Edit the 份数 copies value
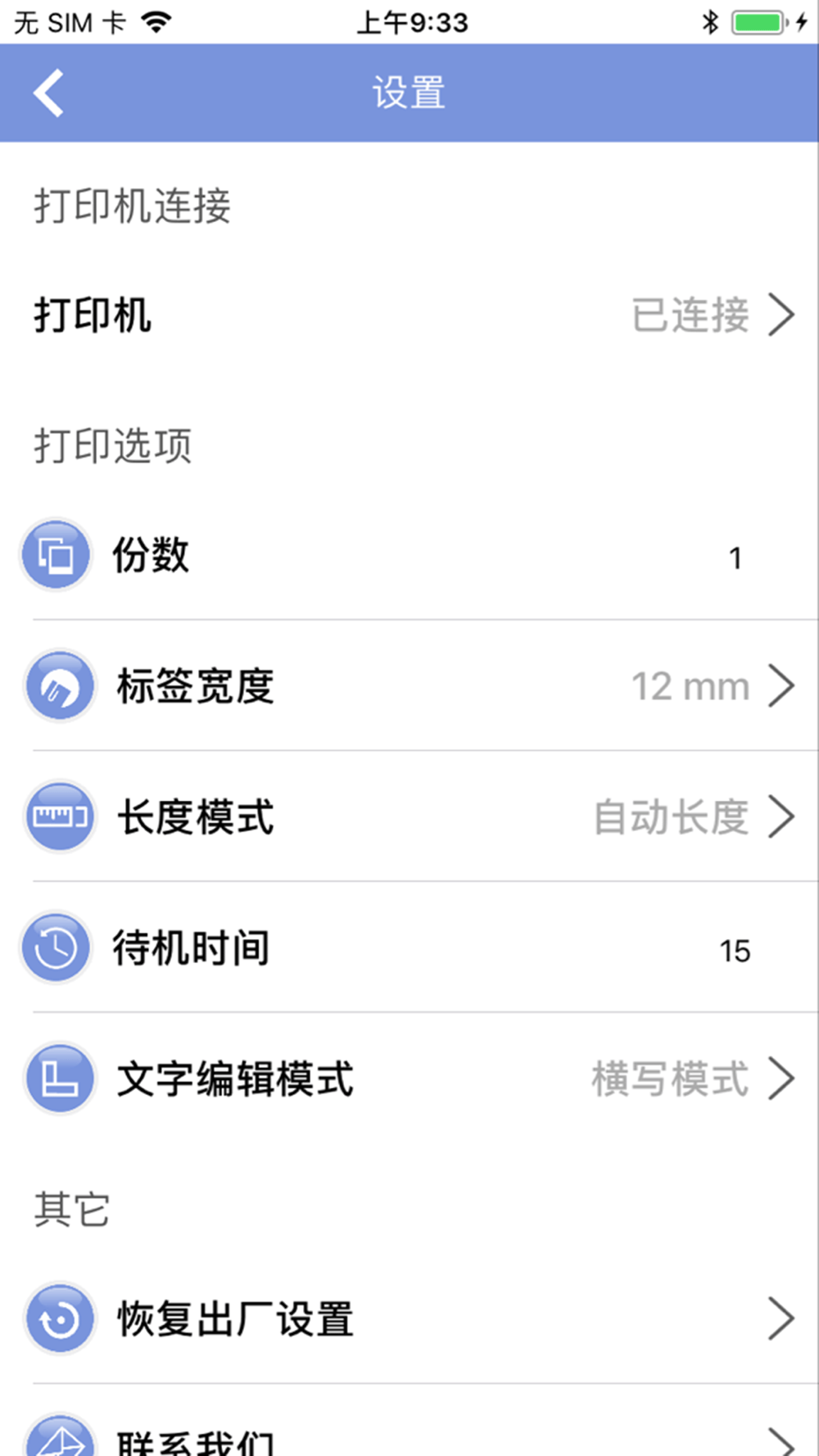The width and height of the screenshot is (819, 1456). point(735,558)
